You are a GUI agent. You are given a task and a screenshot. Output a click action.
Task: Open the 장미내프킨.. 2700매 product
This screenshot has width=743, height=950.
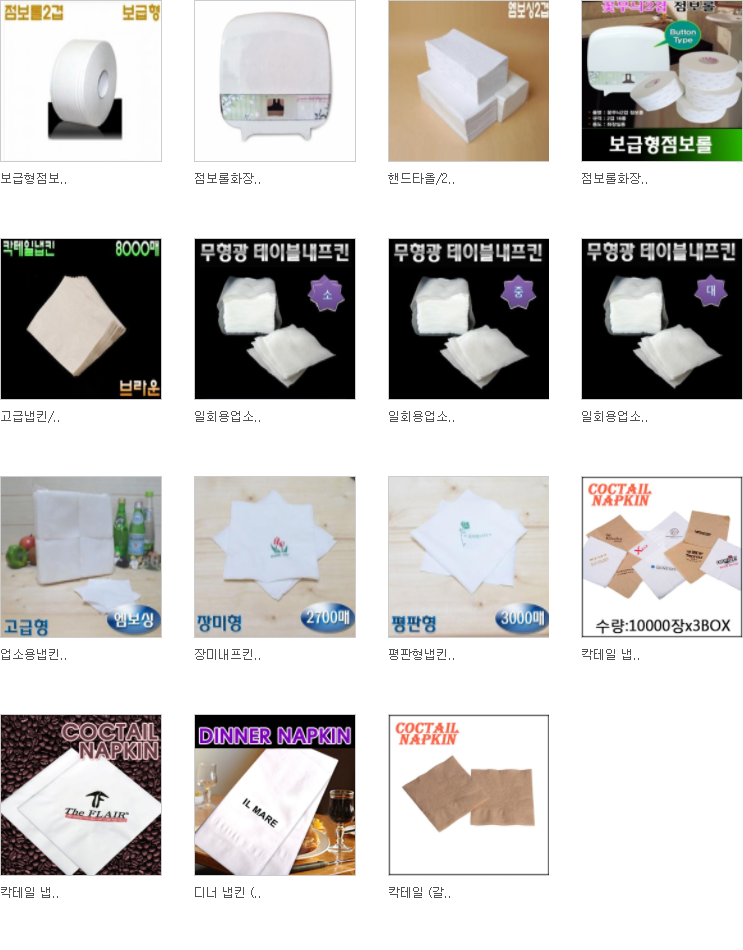point(274,556)
